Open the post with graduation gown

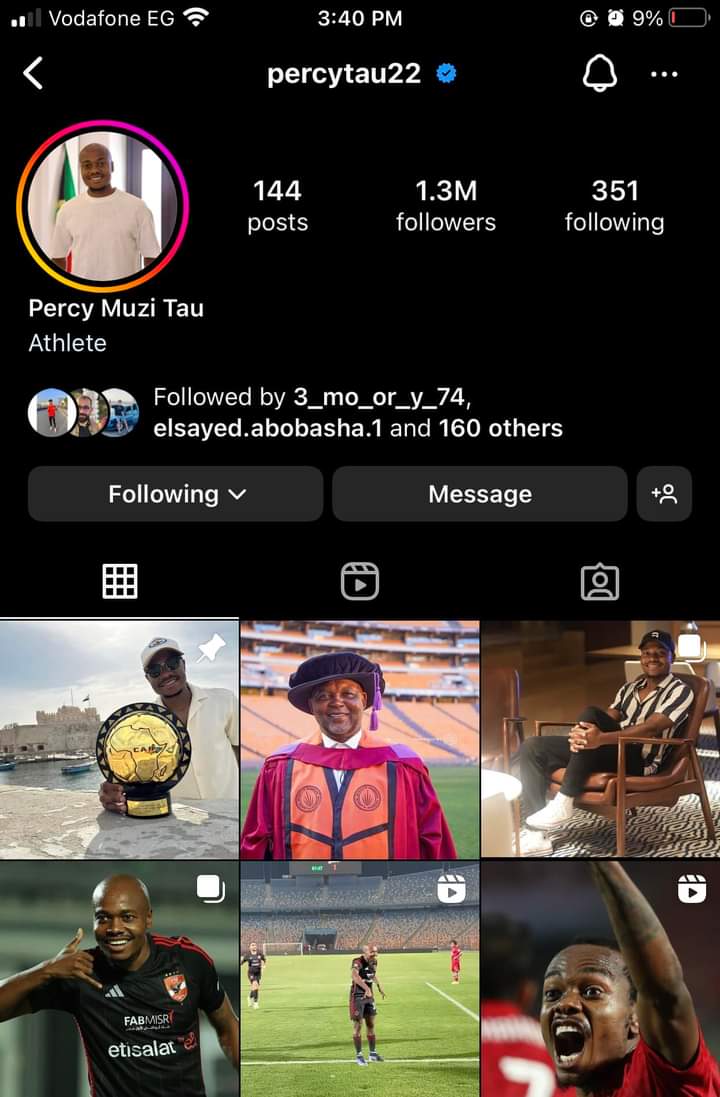click(360, 739)
